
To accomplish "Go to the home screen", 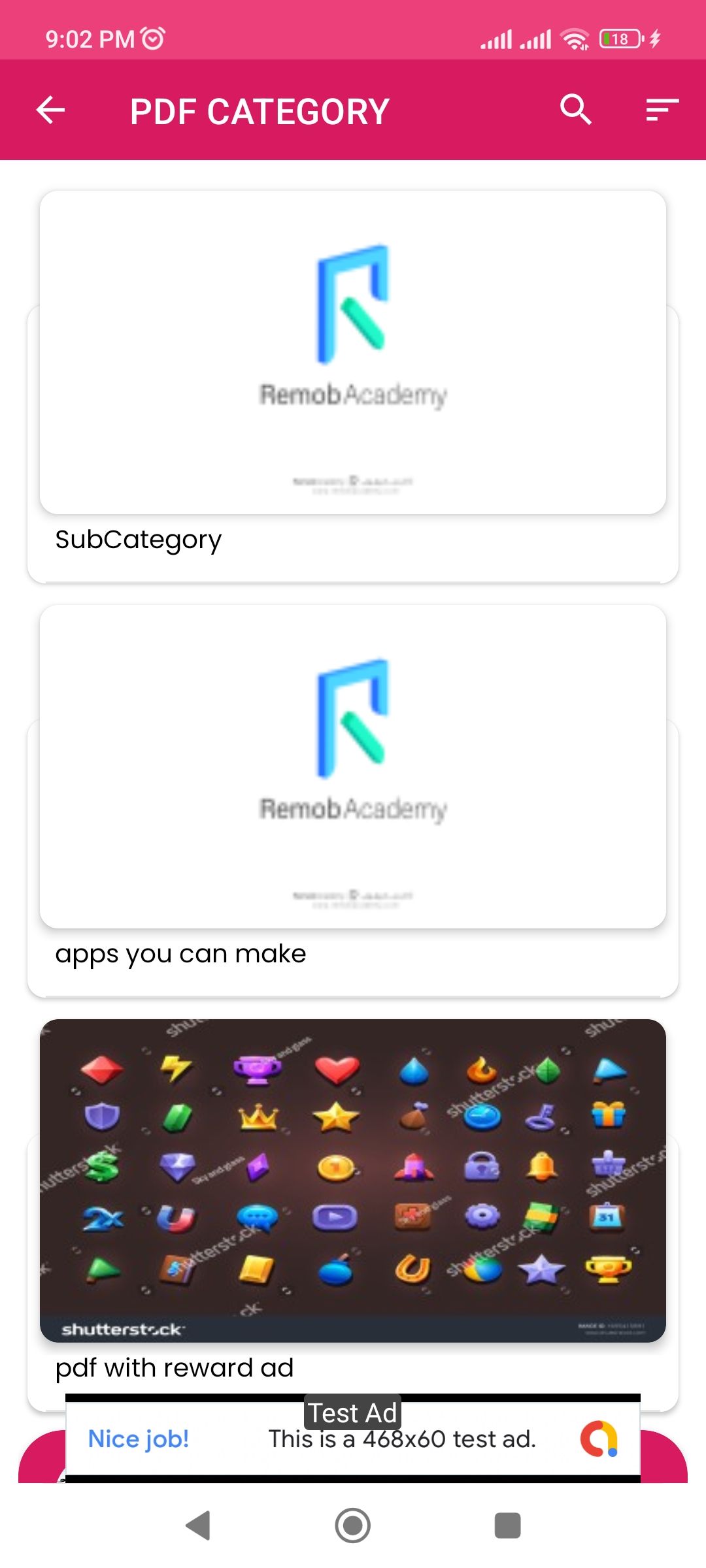I will coord(353,1526).
